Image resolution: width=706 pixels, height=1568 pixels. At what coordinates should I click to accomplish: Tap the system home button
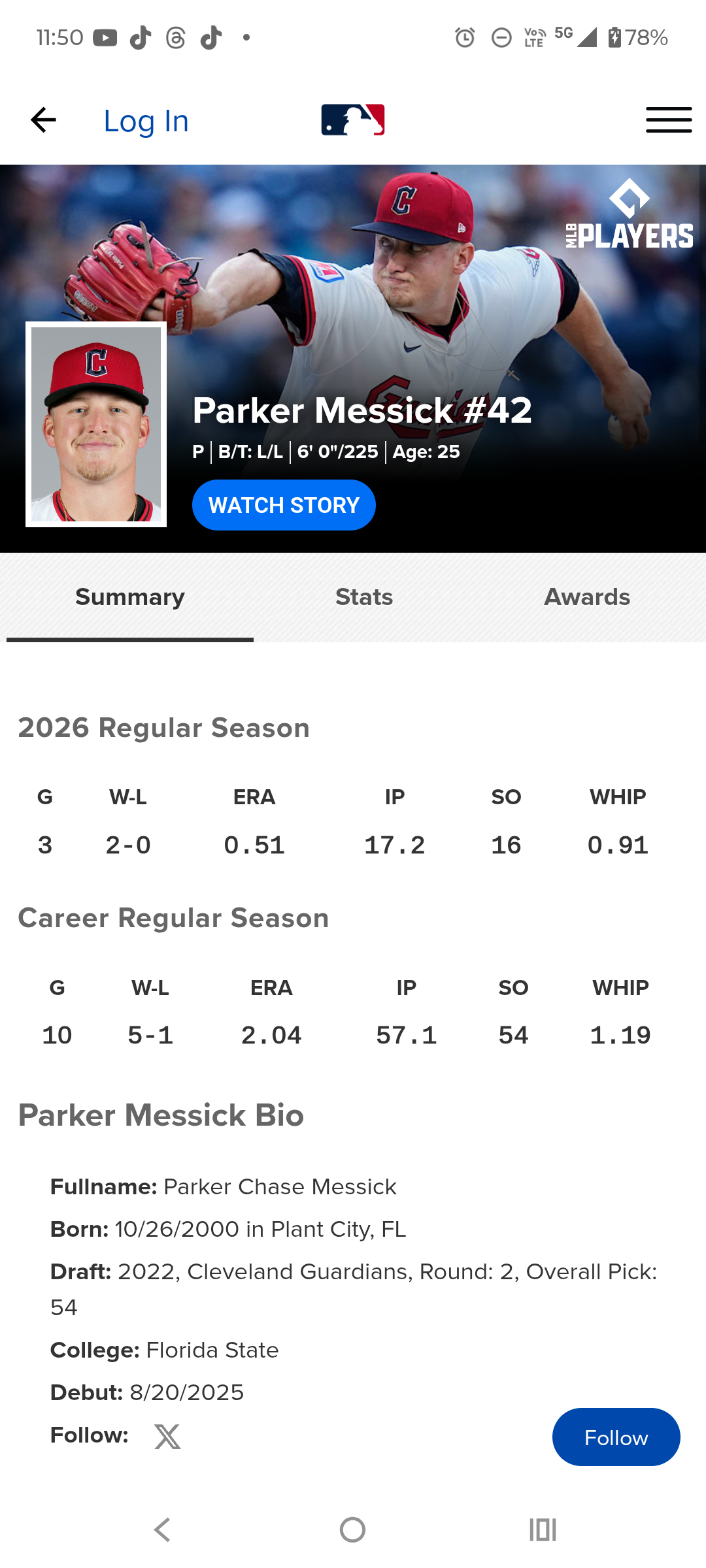pos(353,1529)
